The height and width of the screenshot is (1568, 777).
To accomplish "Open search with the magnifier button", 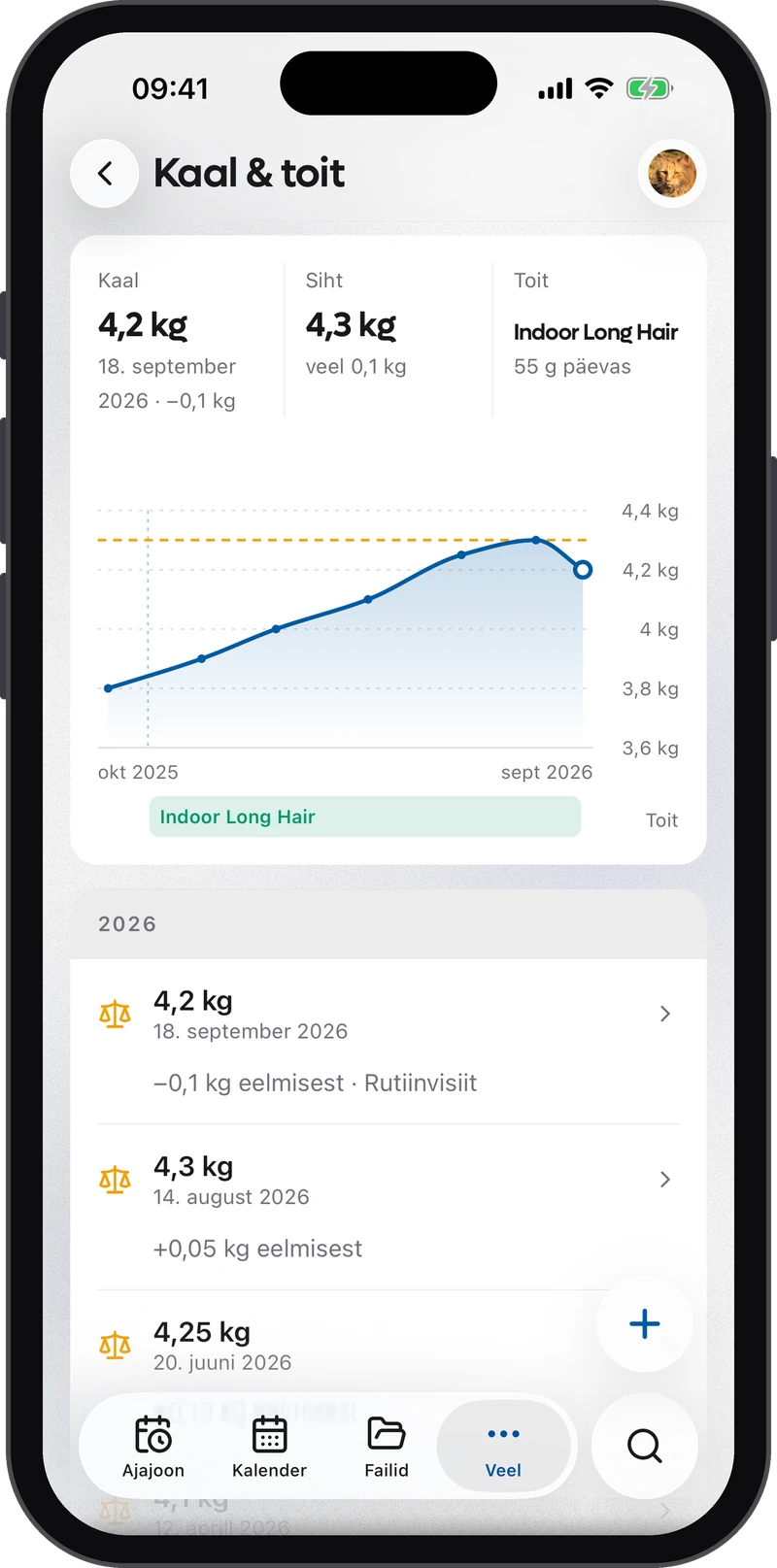I will [x=645, y=1447].
